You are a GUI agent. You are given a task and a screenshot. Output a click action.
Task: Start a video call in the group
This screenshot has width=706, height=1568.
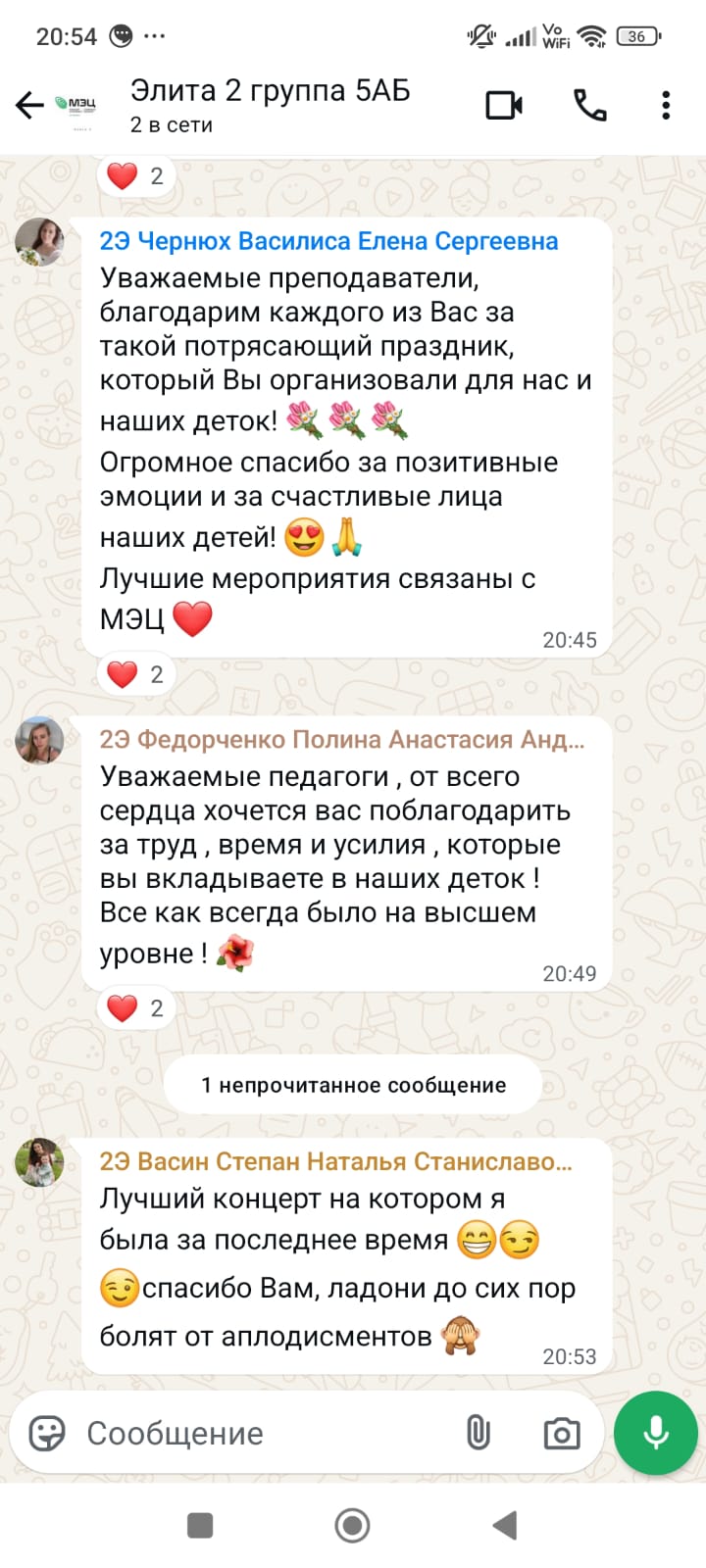pyautogui.click(x=505, y=105)
